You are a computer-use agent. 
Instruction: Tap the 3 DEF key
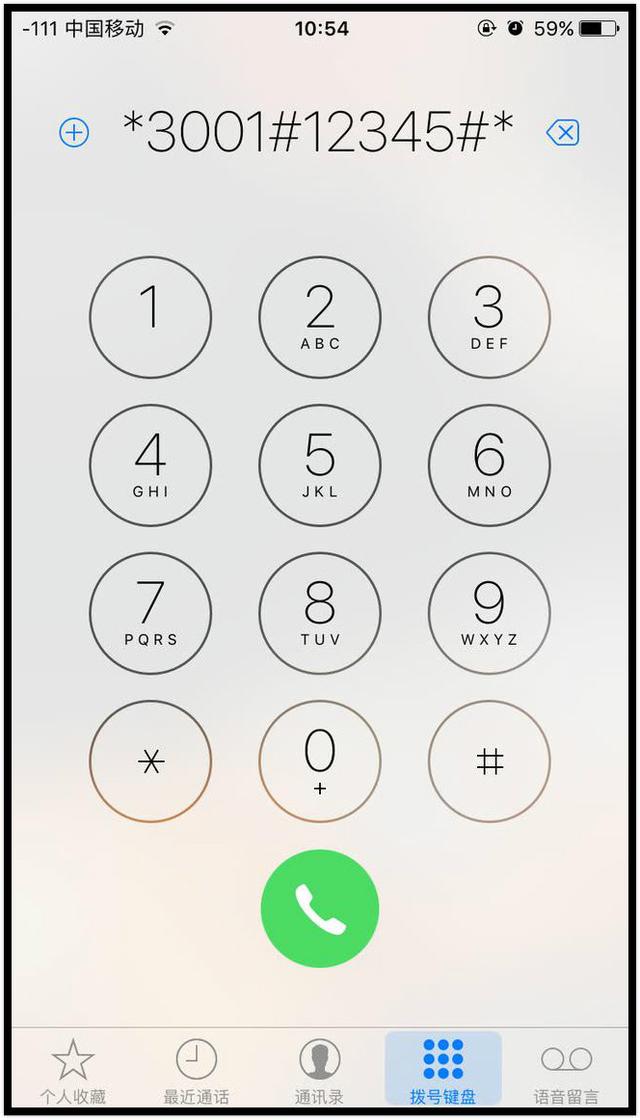489,317
